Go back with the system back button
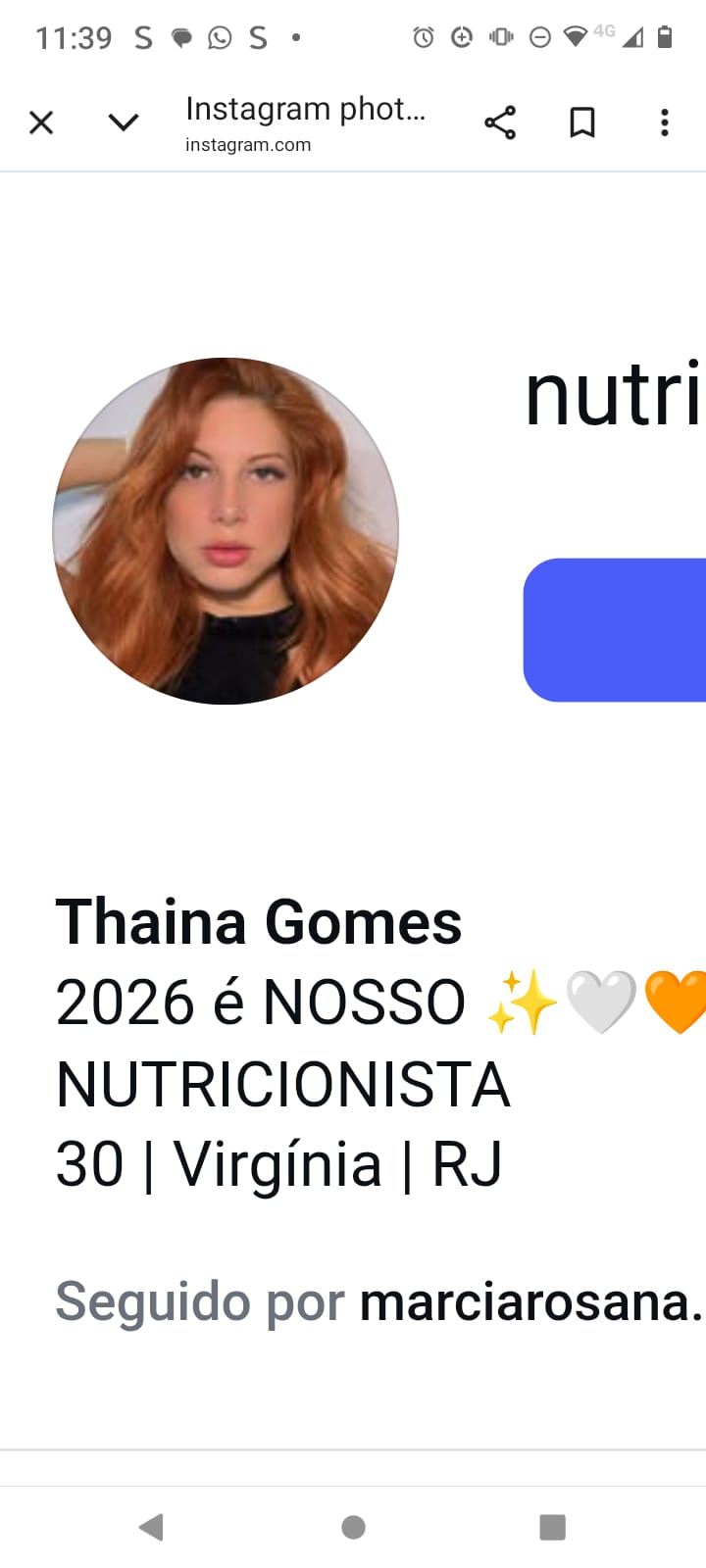This screenshot has width=706, height=1568. 152,1526
